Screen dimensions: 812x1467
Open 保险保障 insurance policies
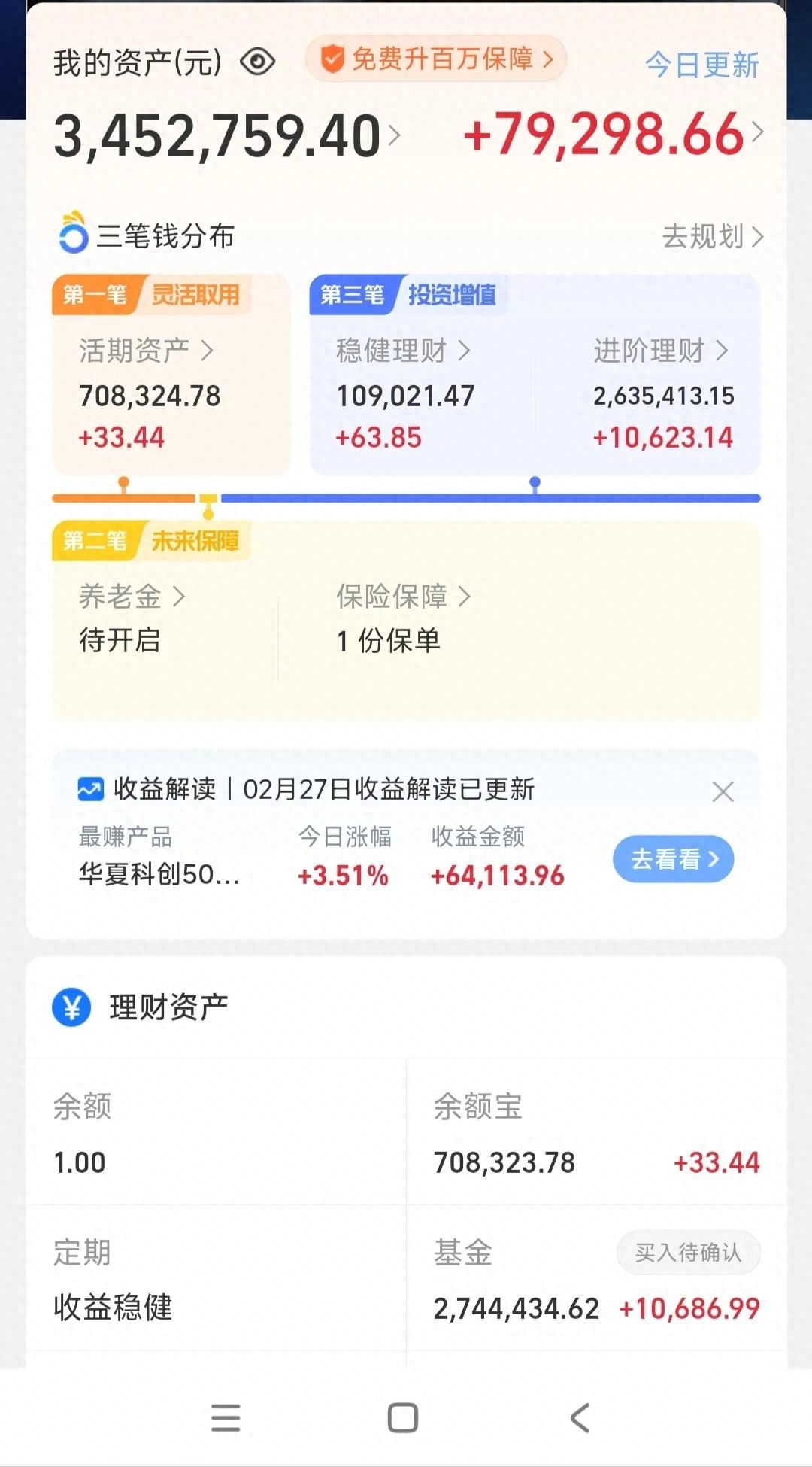403,597
